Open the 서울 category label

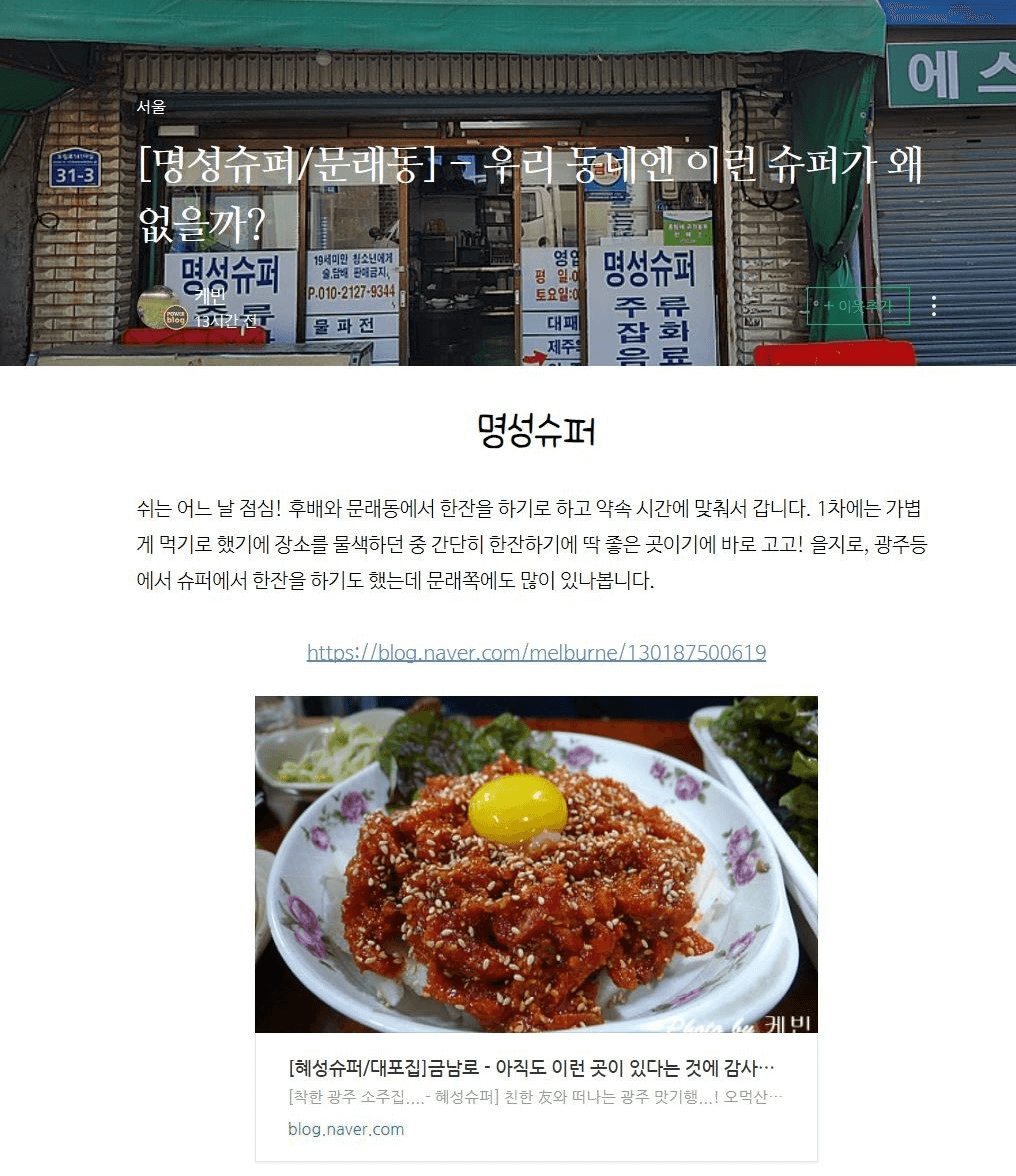click(151, 107)
